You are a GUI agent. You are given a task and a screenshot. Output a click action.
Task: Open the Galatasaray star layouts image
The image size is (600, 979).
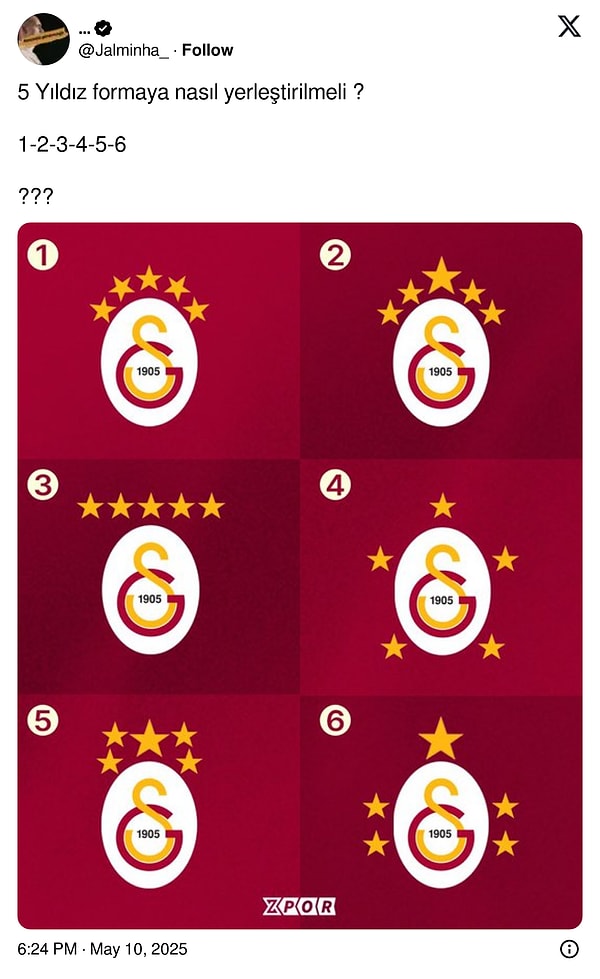tap(300, 575)
